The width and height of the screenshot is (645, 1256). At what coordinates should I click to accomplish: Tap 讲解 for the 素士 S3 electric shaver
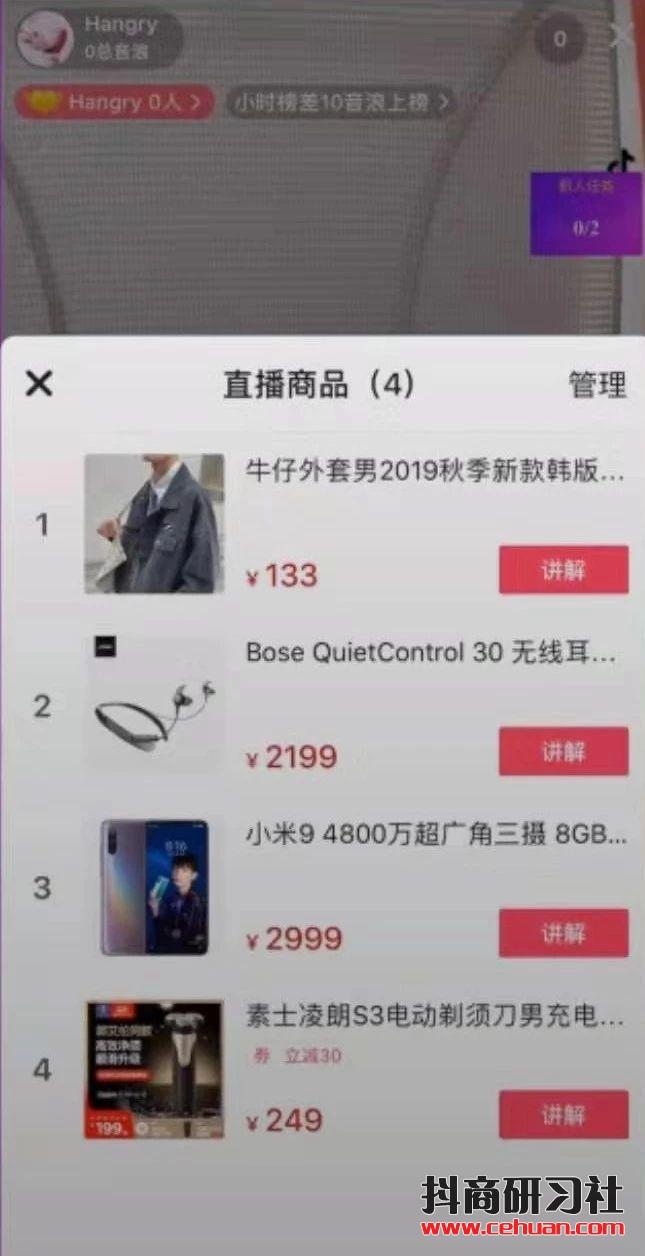(563, 1115)
